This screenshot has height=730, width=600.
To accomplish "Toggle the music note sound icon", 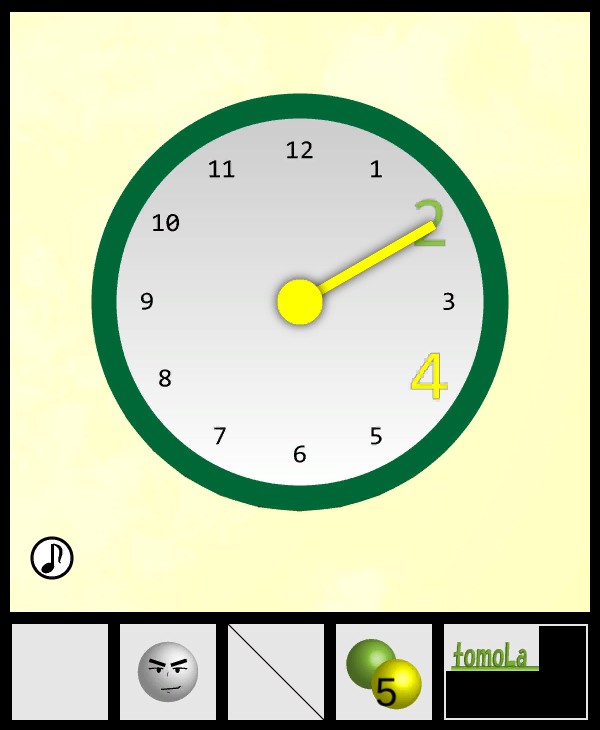I will click(52, 557).
